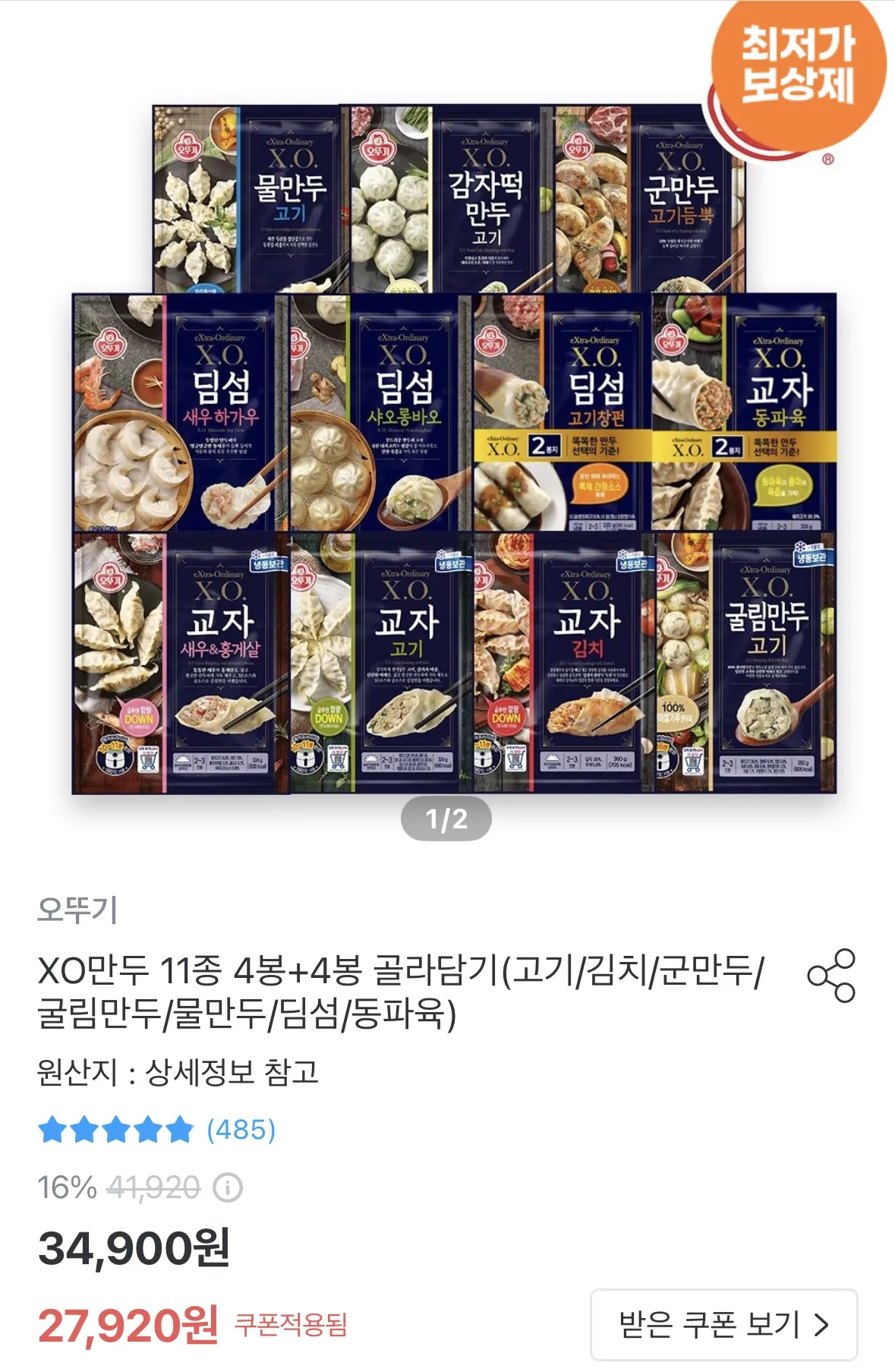
Task: Share this XO만두 product
Action: click(x=831, y=976)
